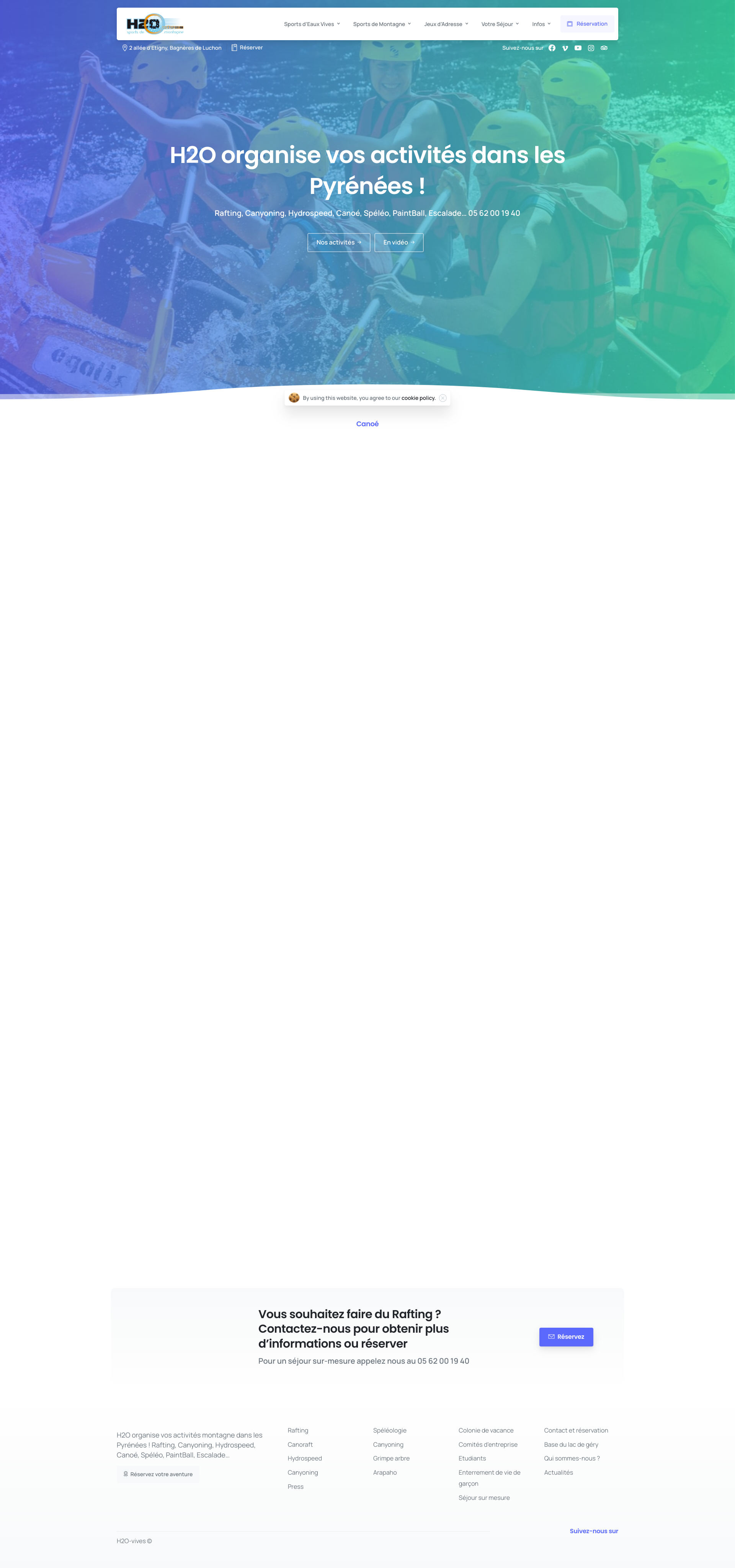
Task: Tap Nos activités button
Action: (338, 242)
